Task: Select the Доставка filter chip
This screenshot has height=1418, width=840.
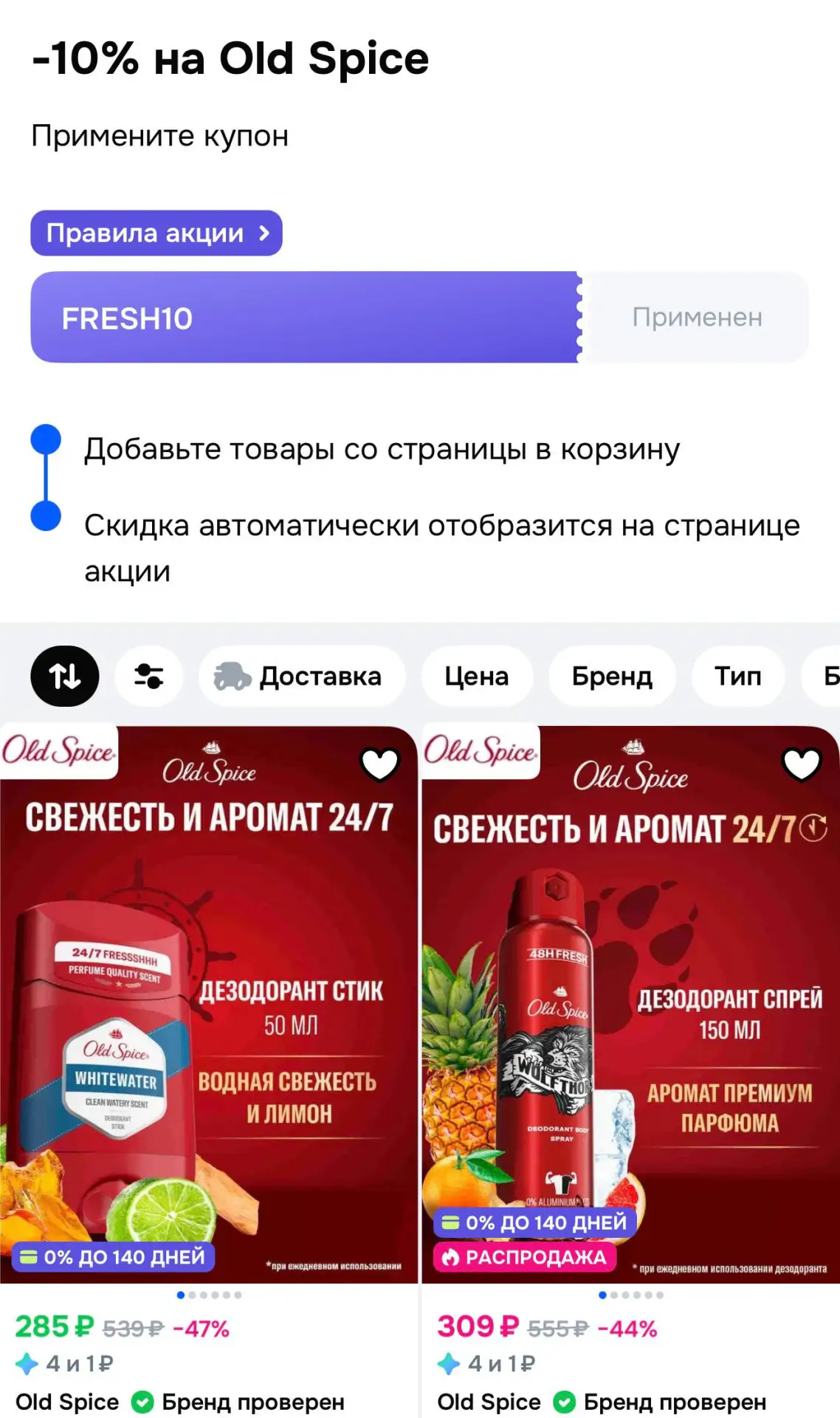Action: click(x=301, y=676)
